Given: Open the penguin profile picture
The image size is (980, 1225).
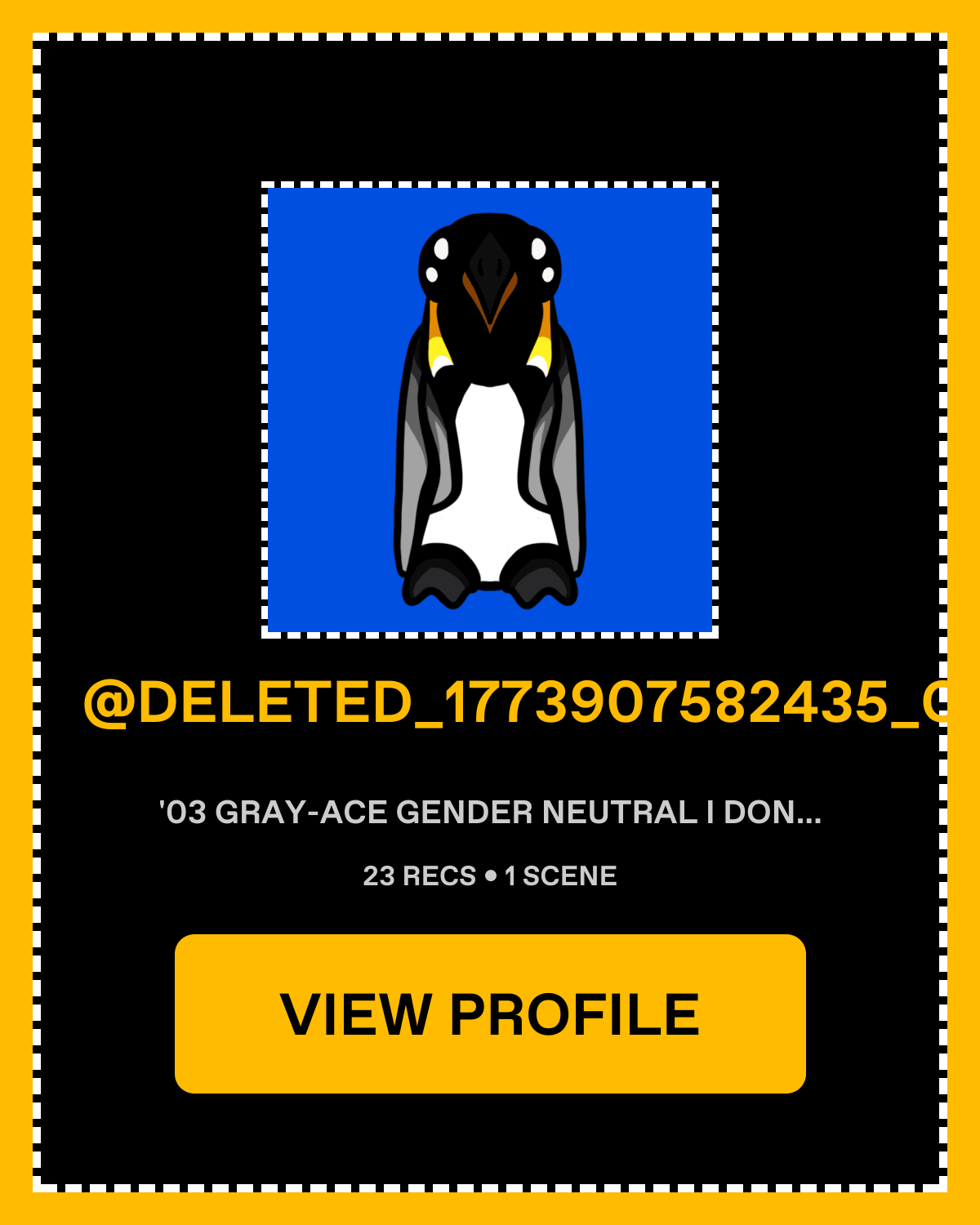Looking at the screenshot, I should click(490, 410).
